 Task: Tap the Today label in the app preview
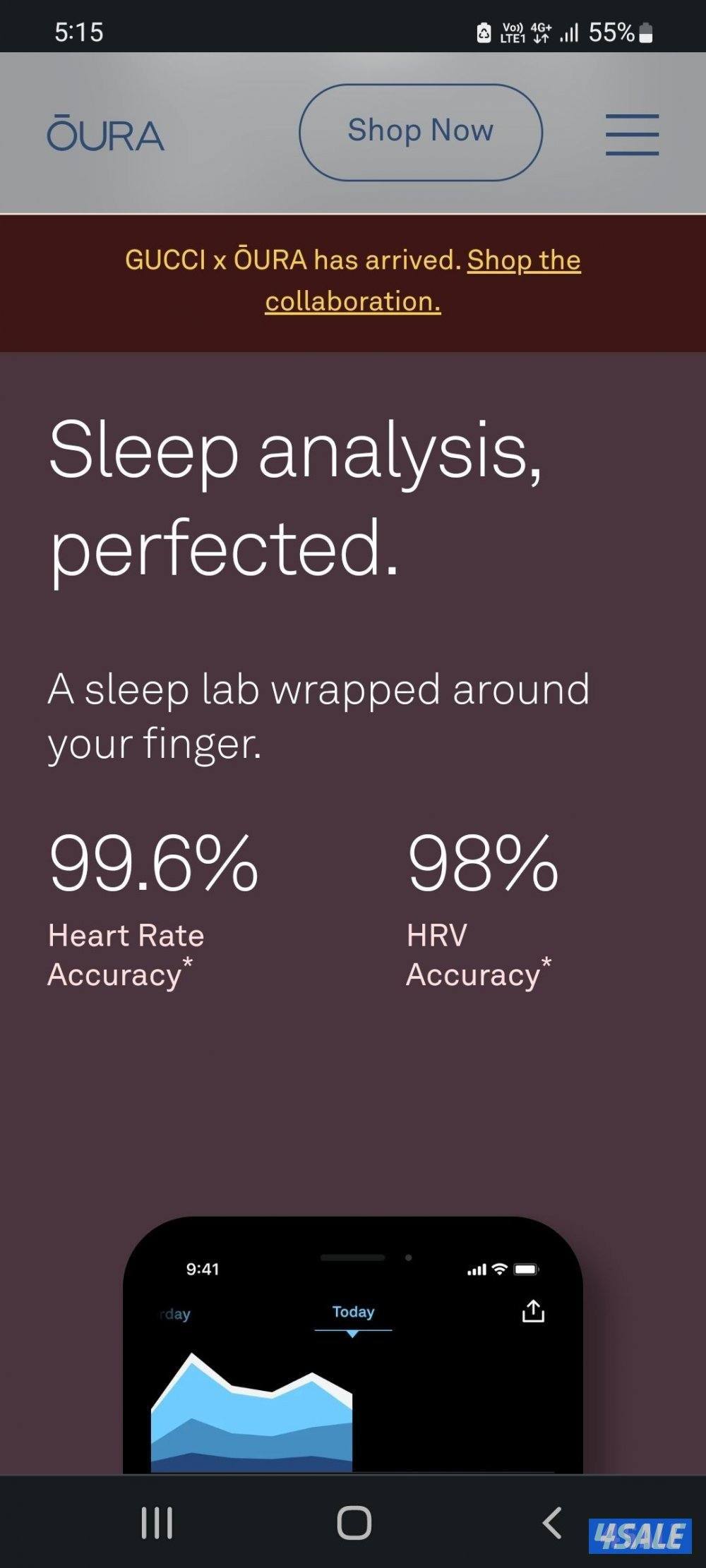353,1312
